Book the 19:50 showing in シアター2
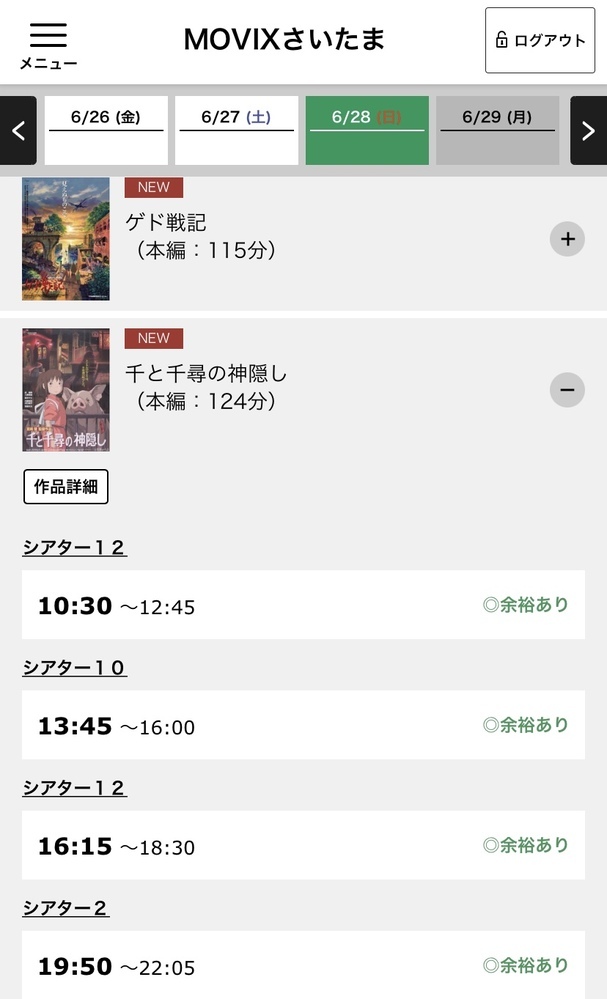Screen dimensions: 607x999 click(x=303, y=965)
